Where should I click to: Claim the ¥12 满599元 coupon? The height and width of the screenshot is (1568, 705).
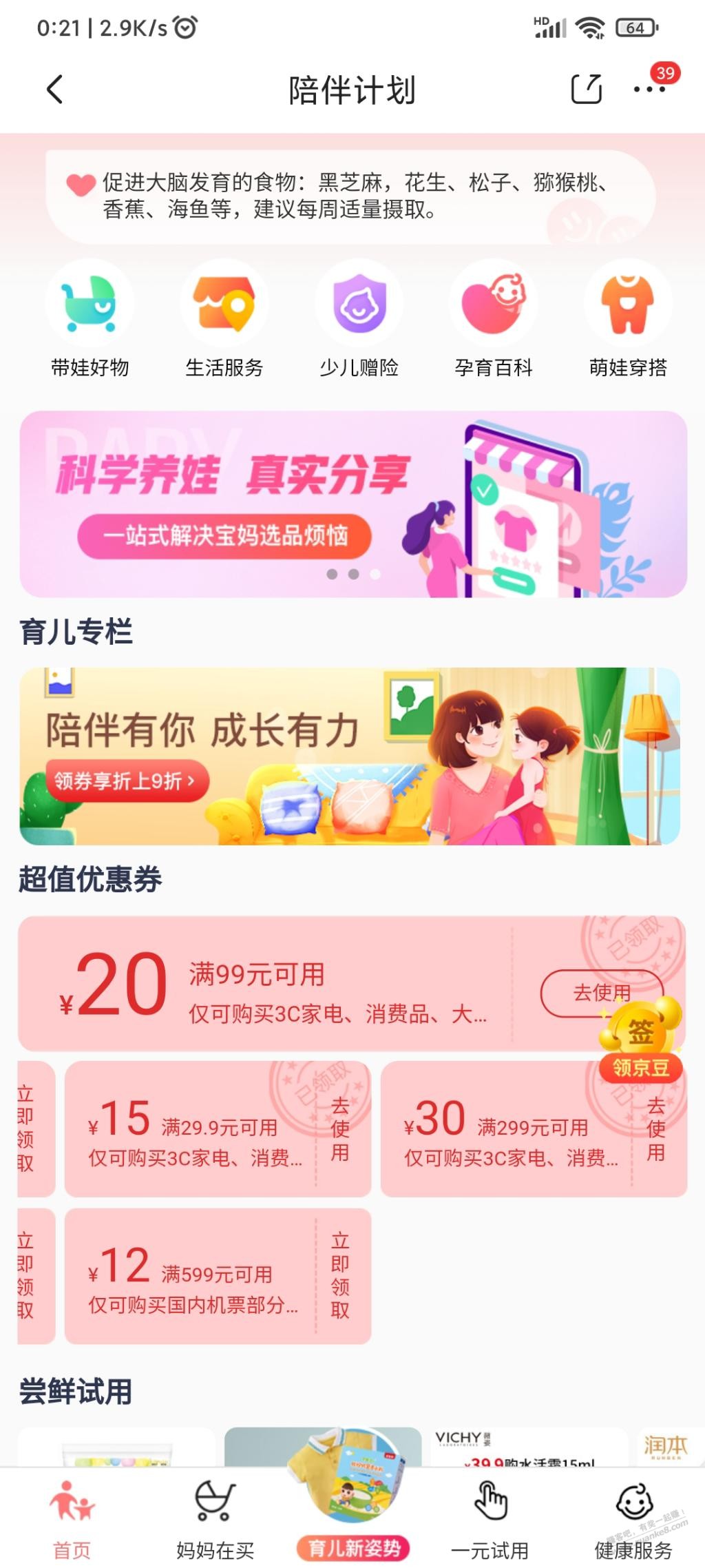(x=340, y=1276)
